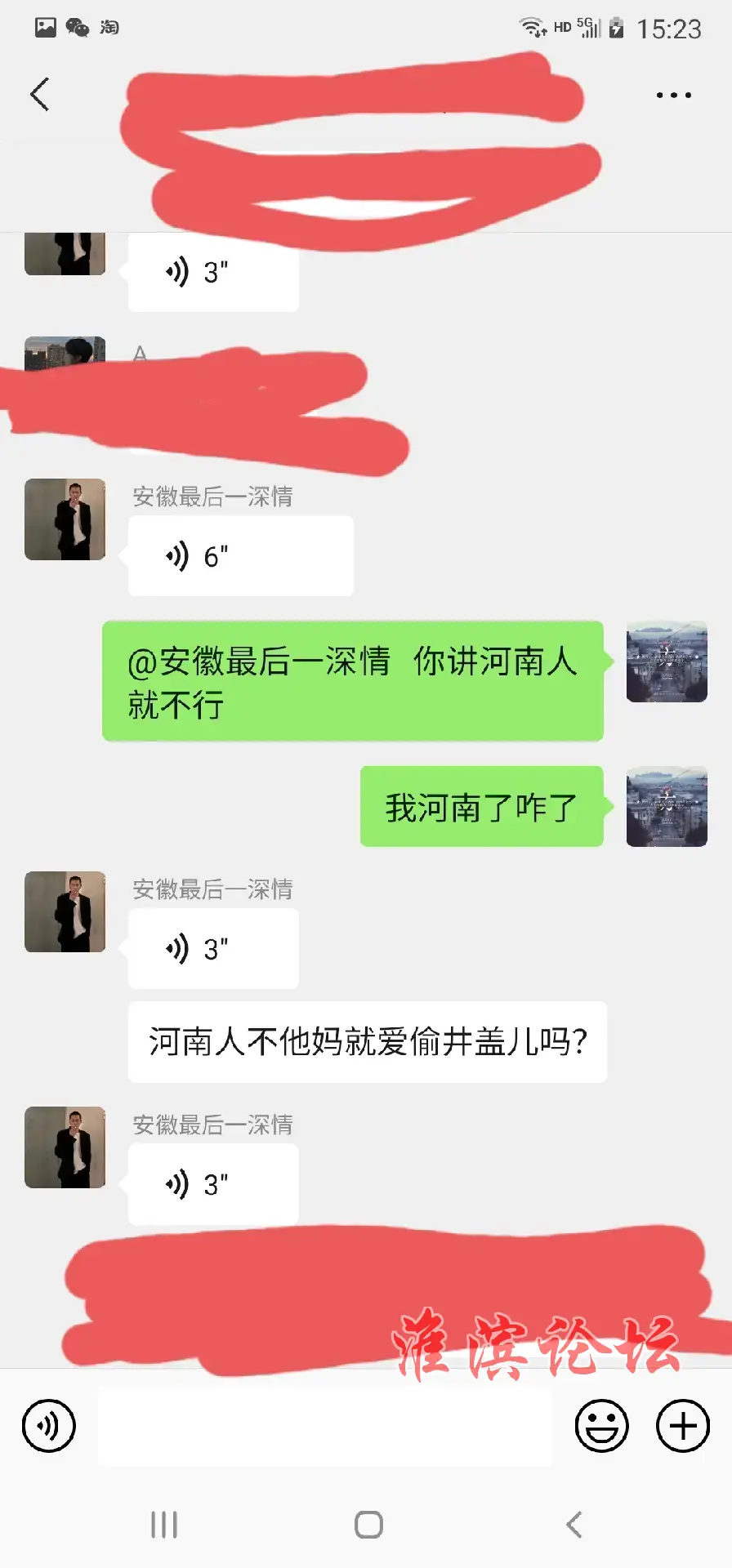Open own avatar beside 我河南了咋了
This screenshot has height=1568, width=732.
[667, 806]
